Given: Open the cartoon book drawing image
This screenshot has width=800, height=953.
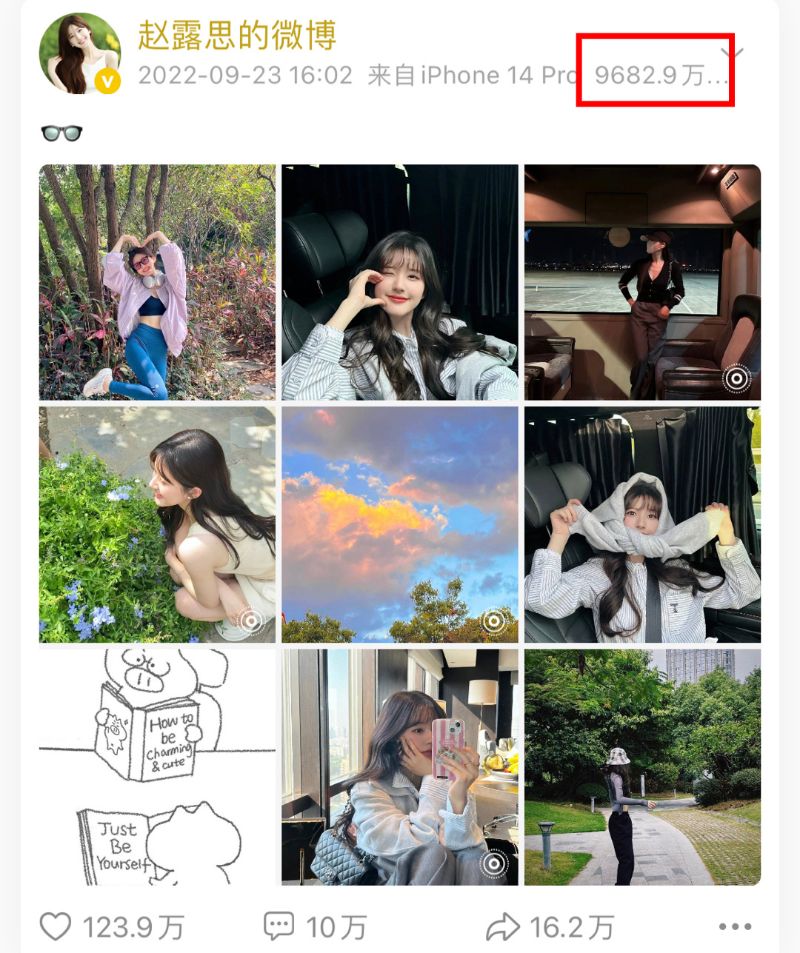Looking at the screenshot, I should 157,767.
